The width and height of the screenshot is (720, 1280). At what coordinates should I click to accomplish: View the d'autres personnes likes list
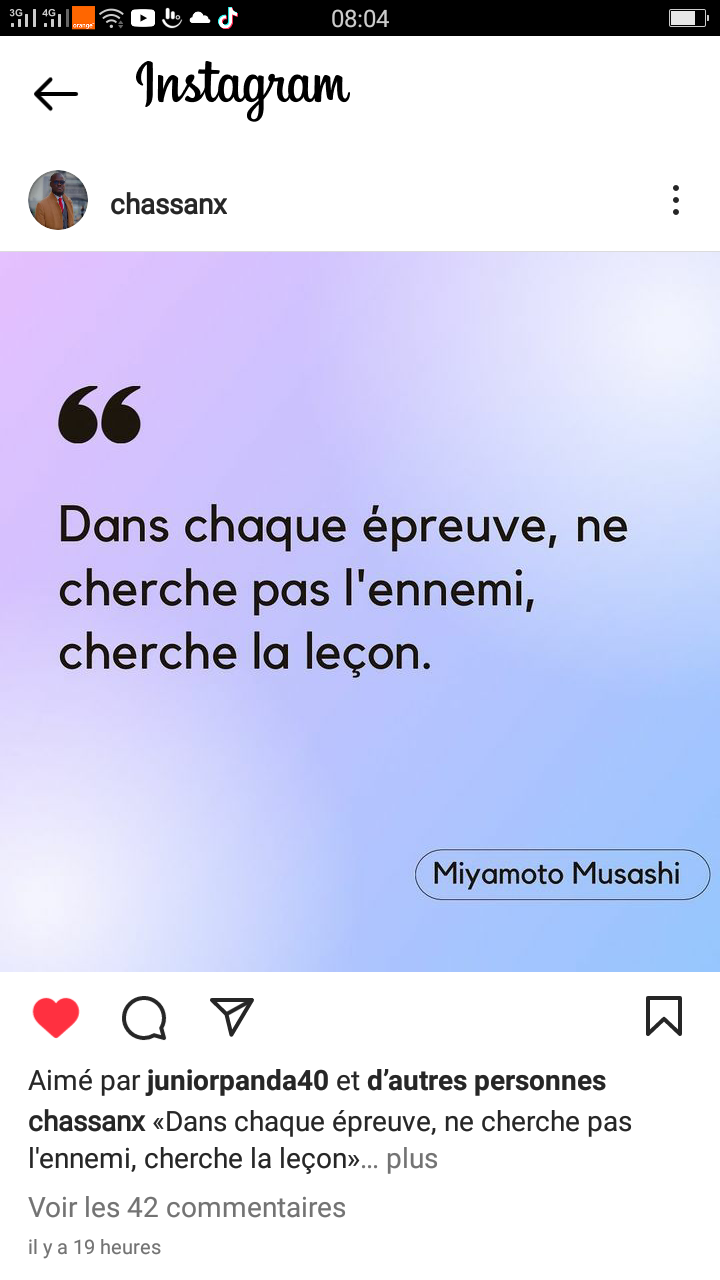pos(486,1081)
